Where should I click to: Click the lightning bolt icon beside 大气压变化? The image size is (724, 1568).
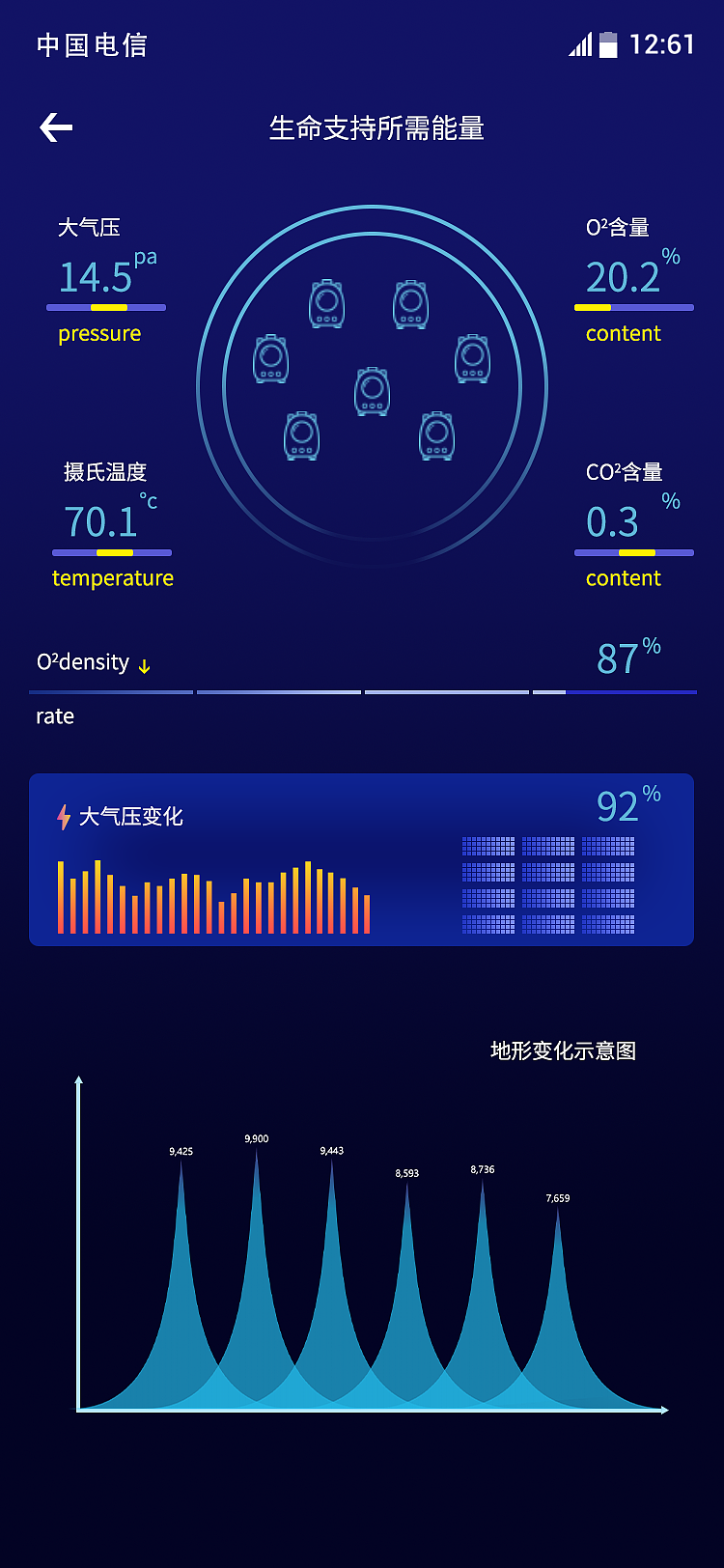(62, 817)
